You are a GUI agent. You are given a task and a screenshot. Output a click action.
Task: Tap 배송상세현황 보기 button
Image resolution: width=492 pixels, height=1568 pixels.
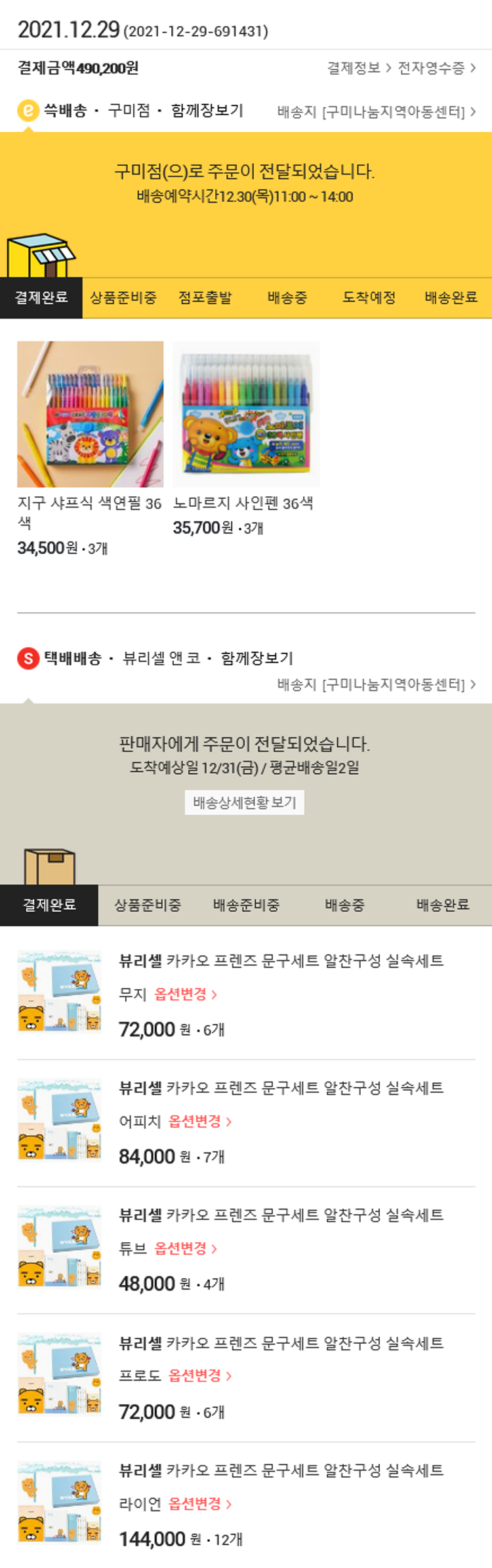point(245,802)
